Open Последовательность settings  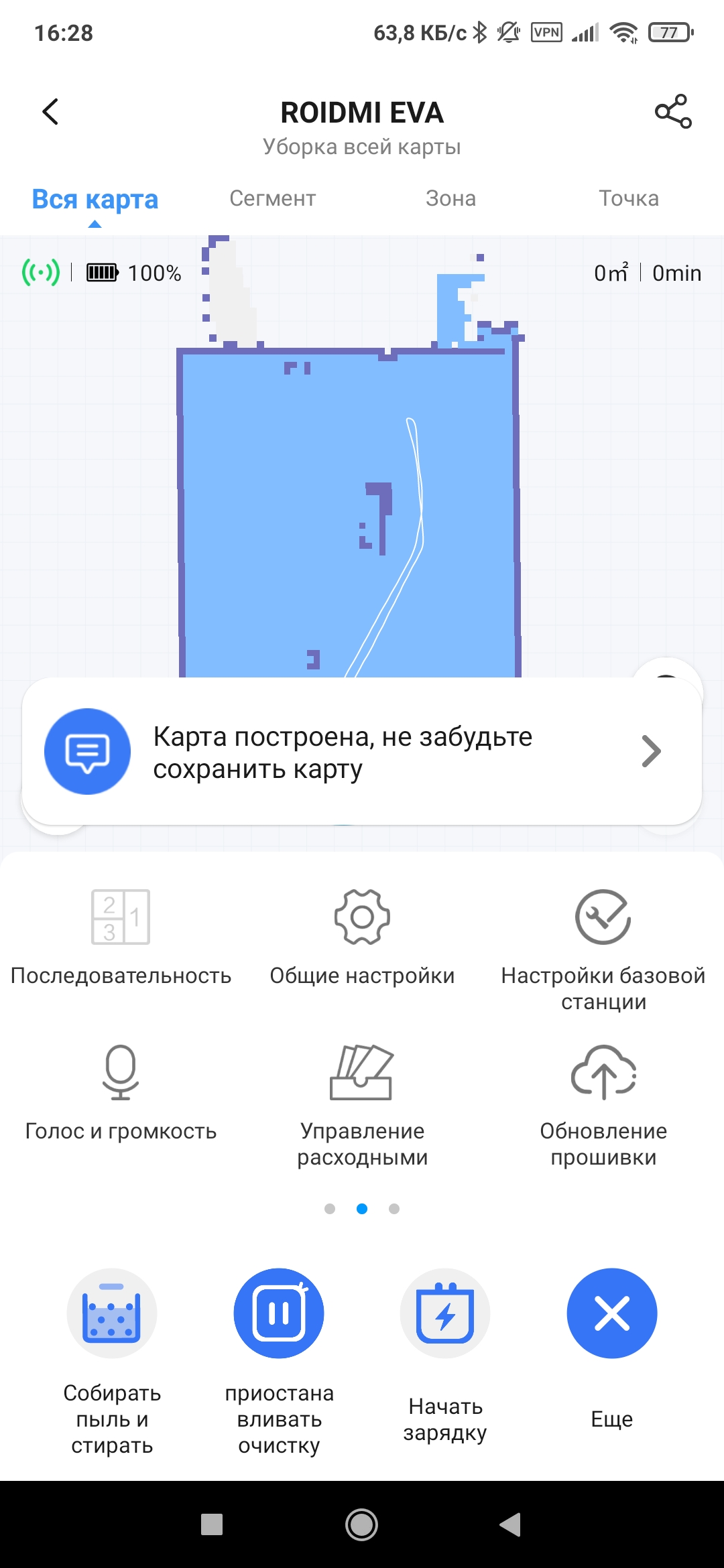point(121,937)
